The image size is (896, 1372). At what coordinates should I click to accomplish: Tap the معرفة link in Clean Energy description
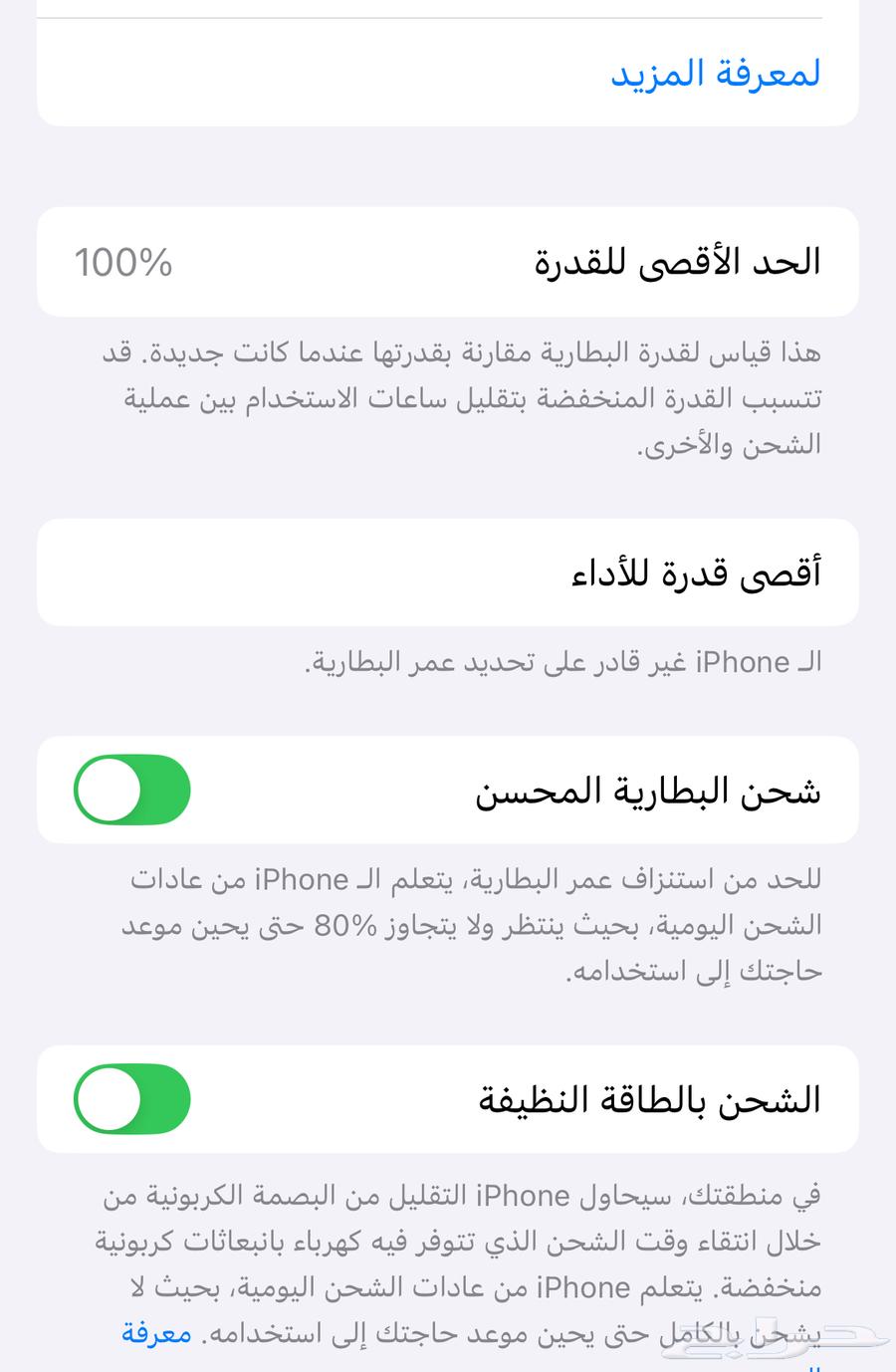click(159, 1332)
